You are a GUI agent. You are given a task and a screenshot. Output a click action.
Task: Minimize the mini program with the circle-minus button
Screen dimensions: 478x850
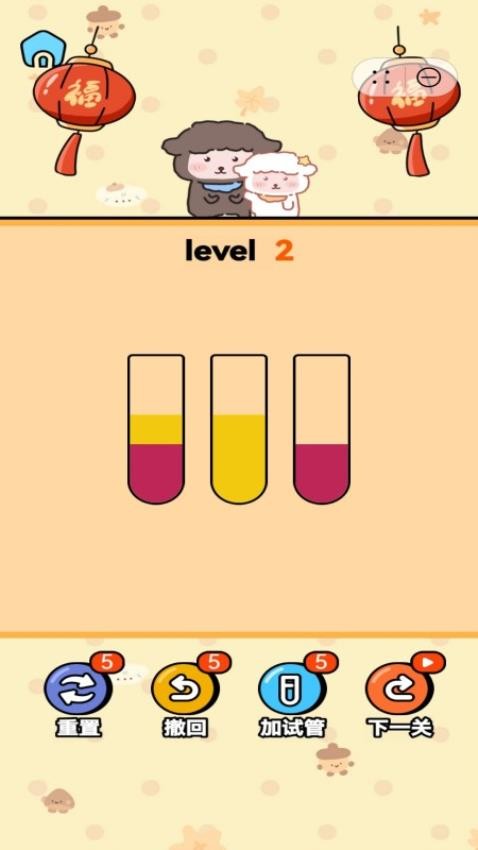point(428,78)
